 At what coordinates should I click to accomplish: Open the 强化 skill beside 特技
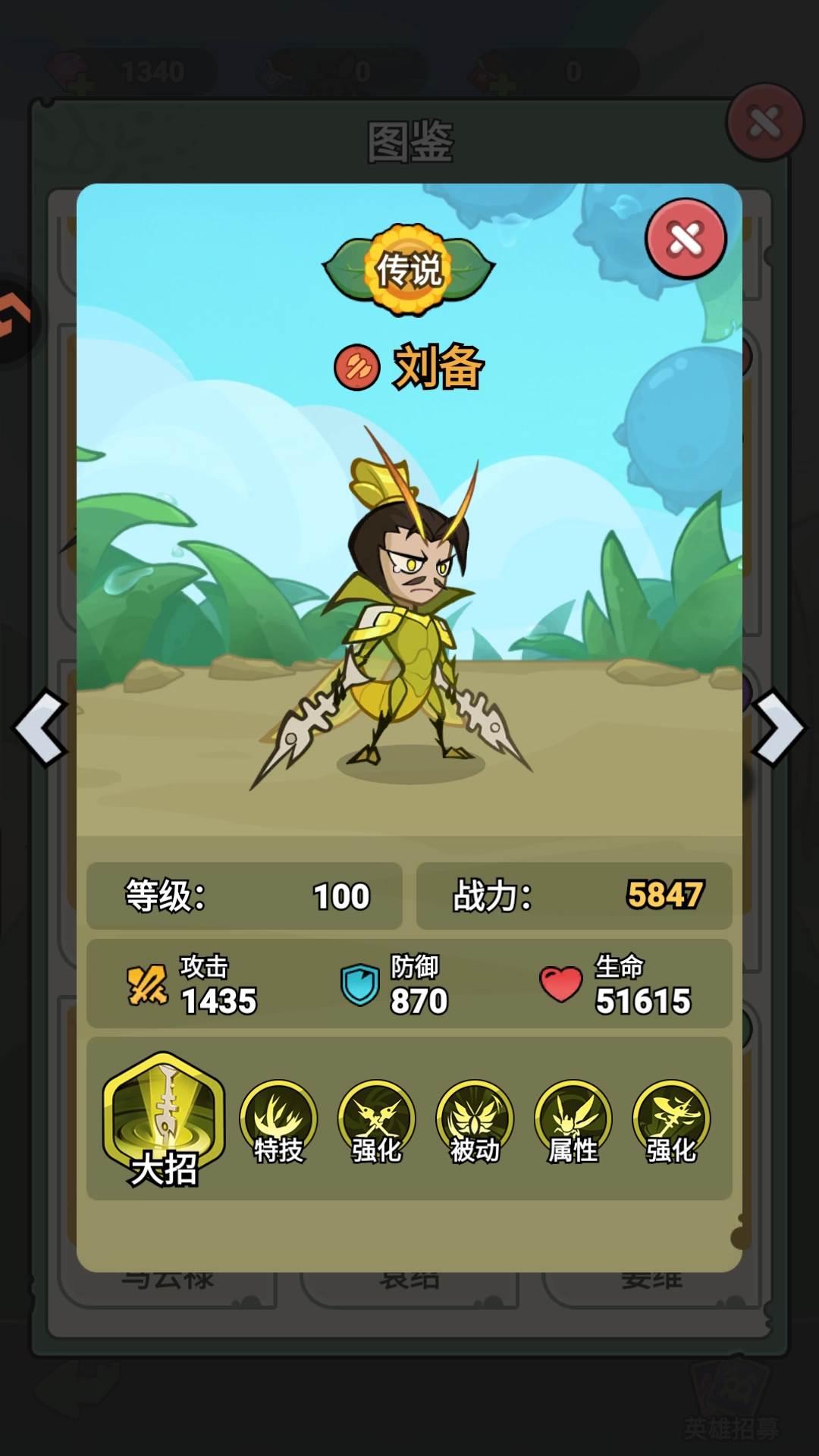377,1122
